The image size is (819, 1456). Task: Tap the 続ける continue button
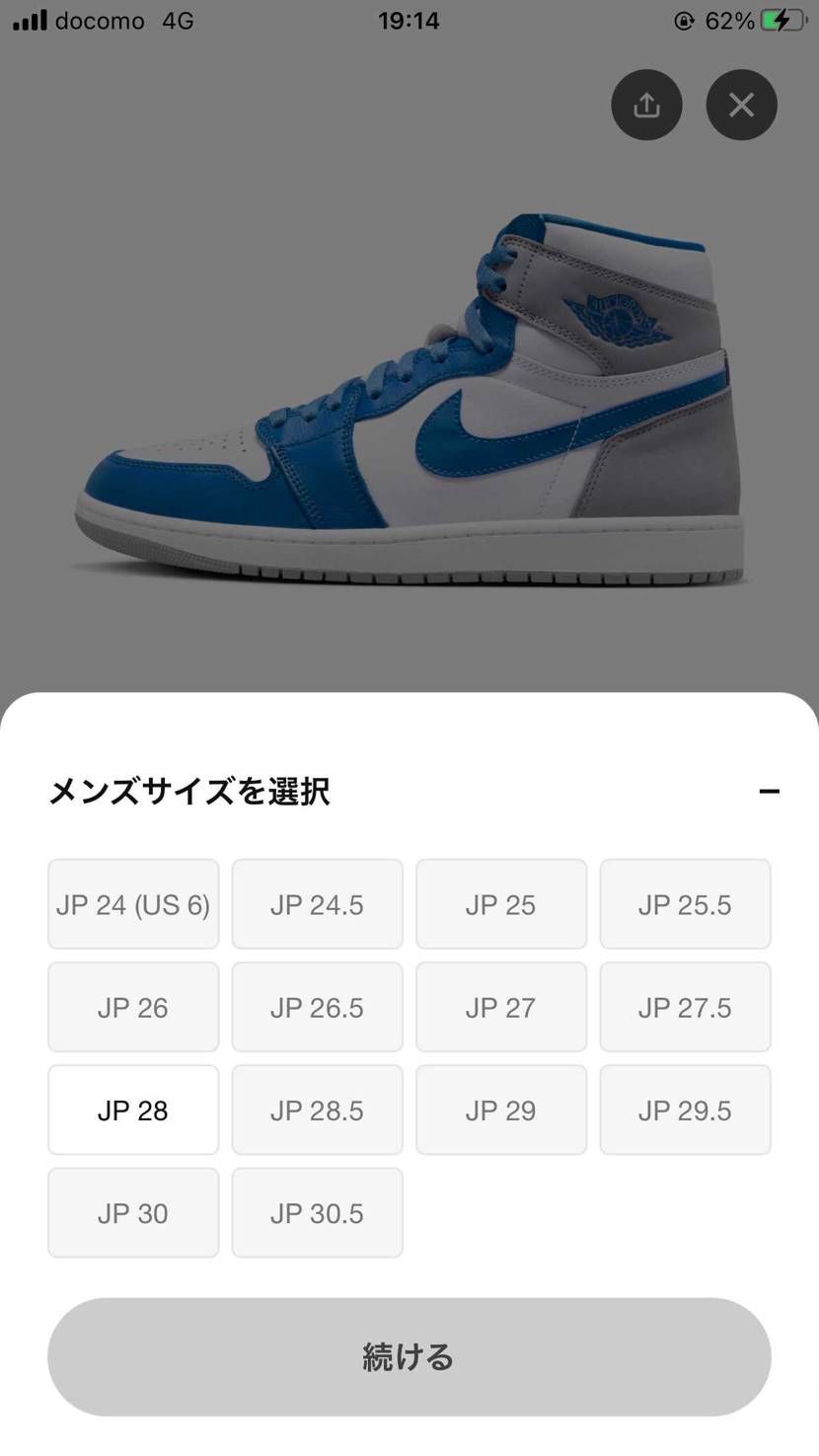(409, 1356)
